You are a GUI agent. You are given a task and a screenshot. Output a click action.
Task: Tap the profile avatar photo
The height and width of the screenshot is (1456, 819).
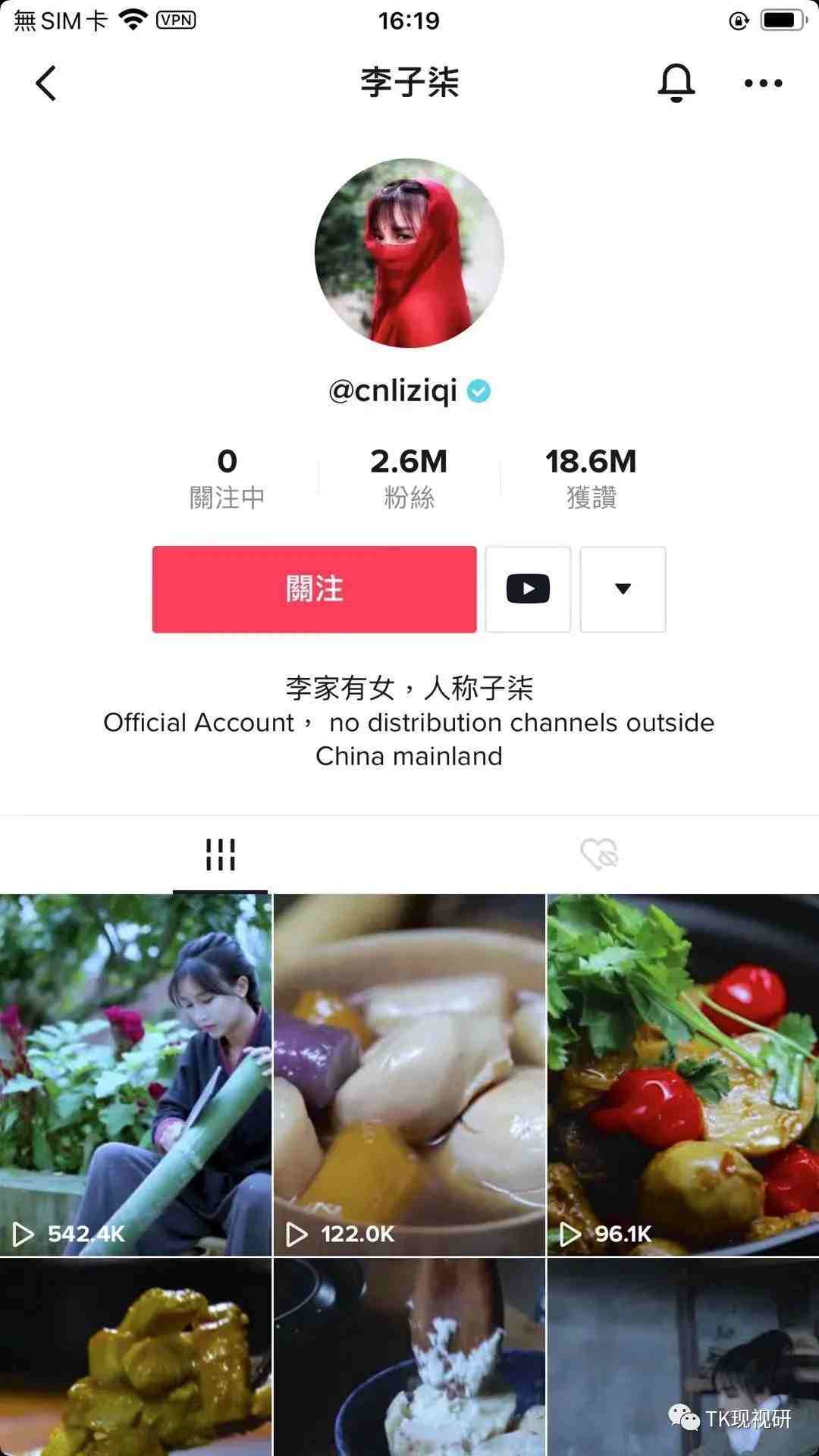409,253
